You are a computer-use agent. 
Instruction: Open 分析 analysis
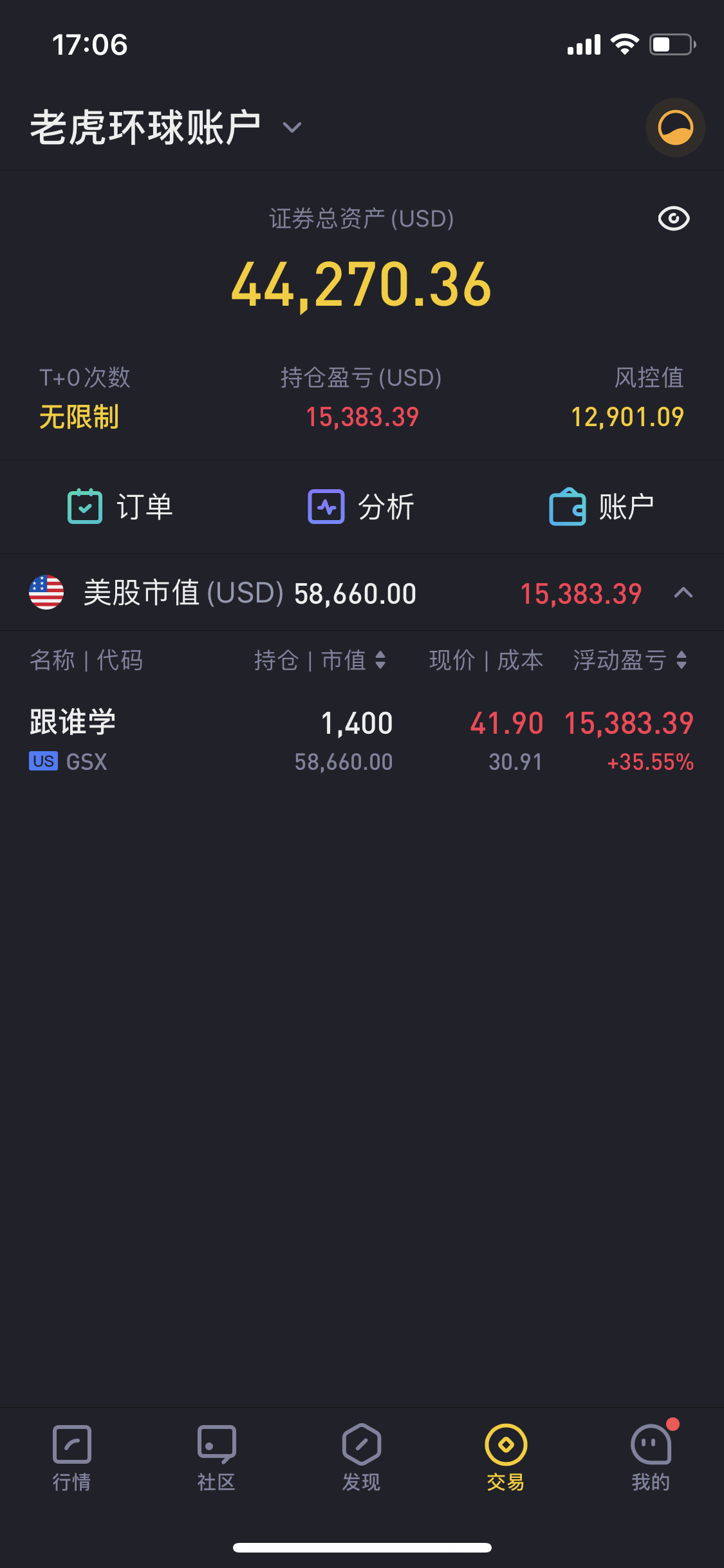361,507
